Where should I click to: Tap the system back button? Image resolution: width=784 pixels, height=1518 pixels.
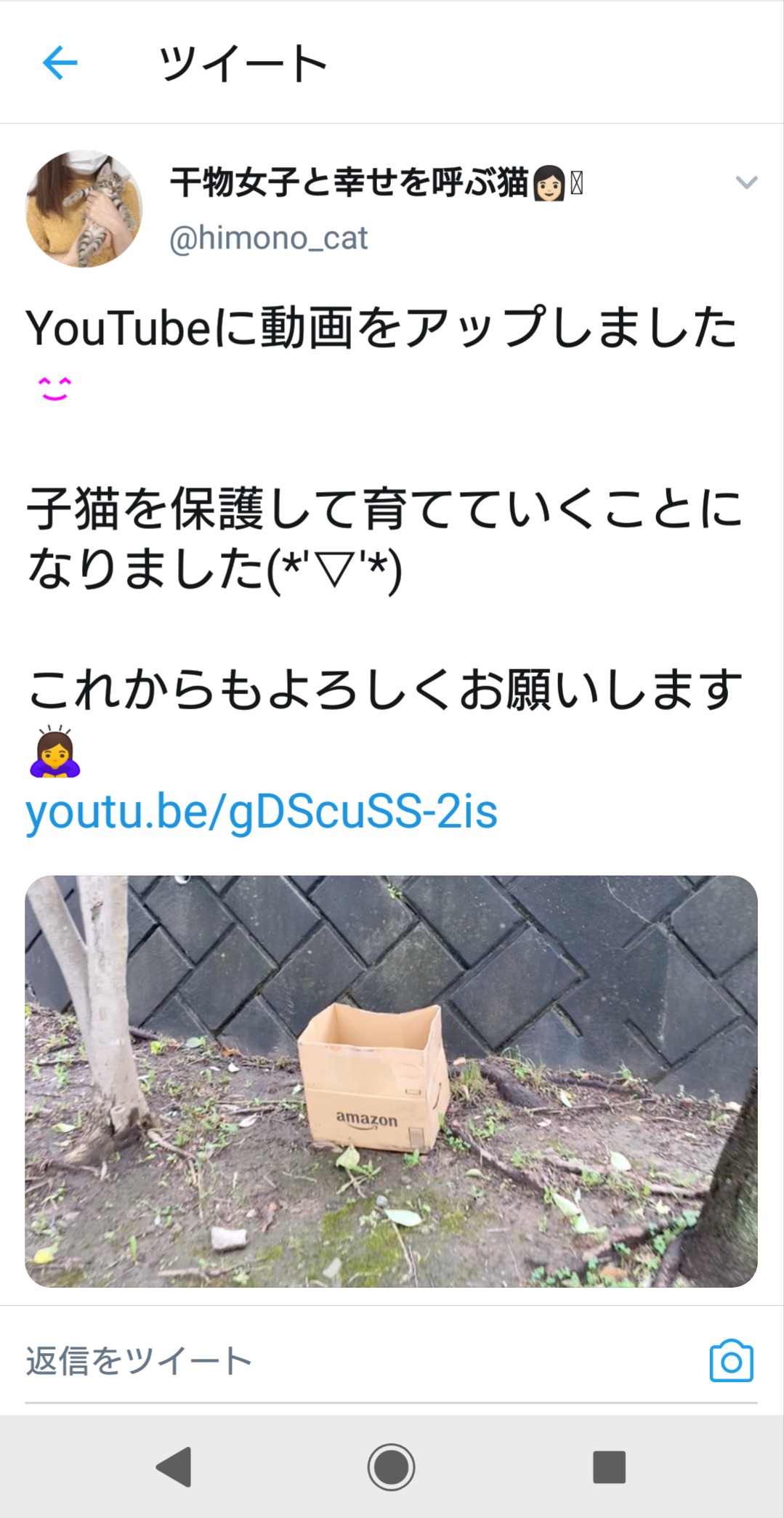(174, 1466)
